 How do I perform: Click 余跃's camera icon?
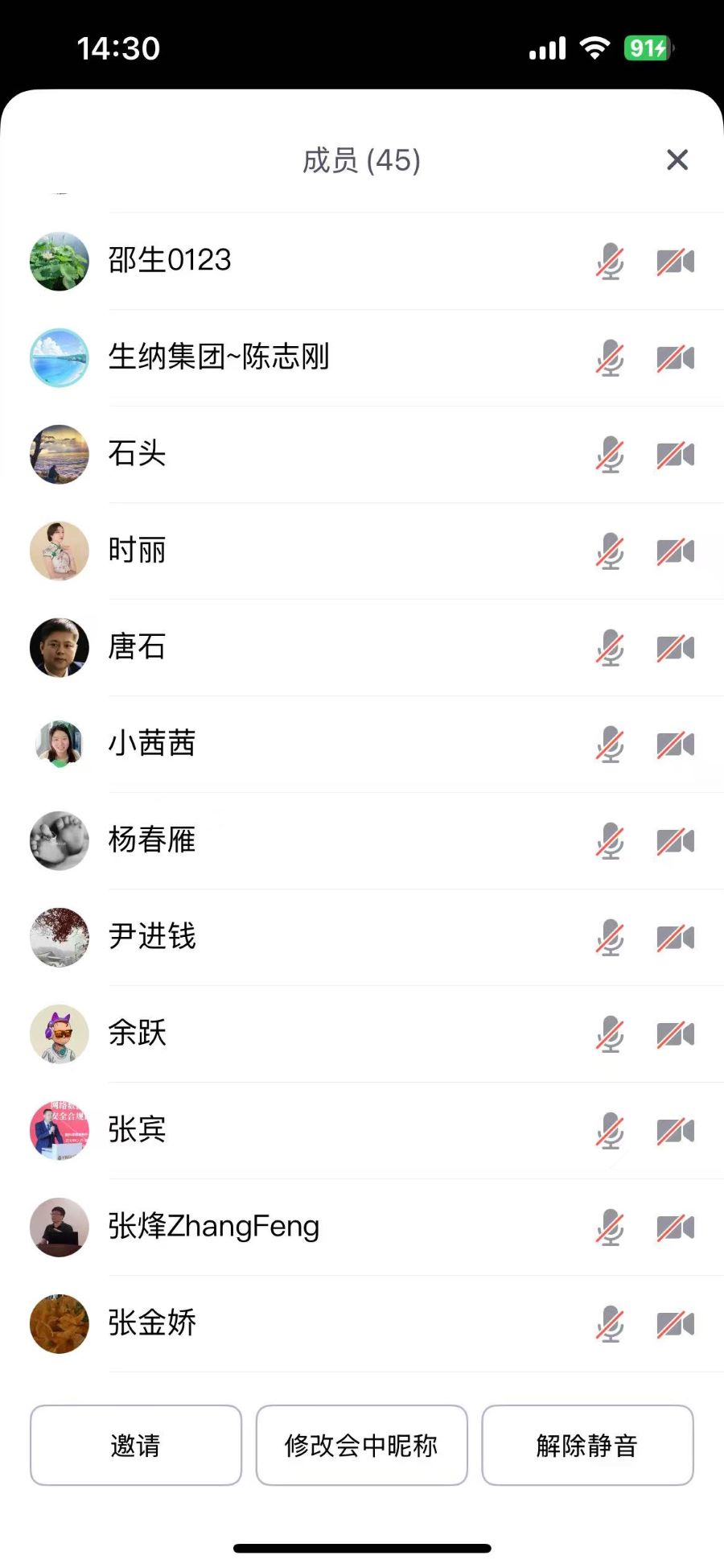[x=675, y=1034]
